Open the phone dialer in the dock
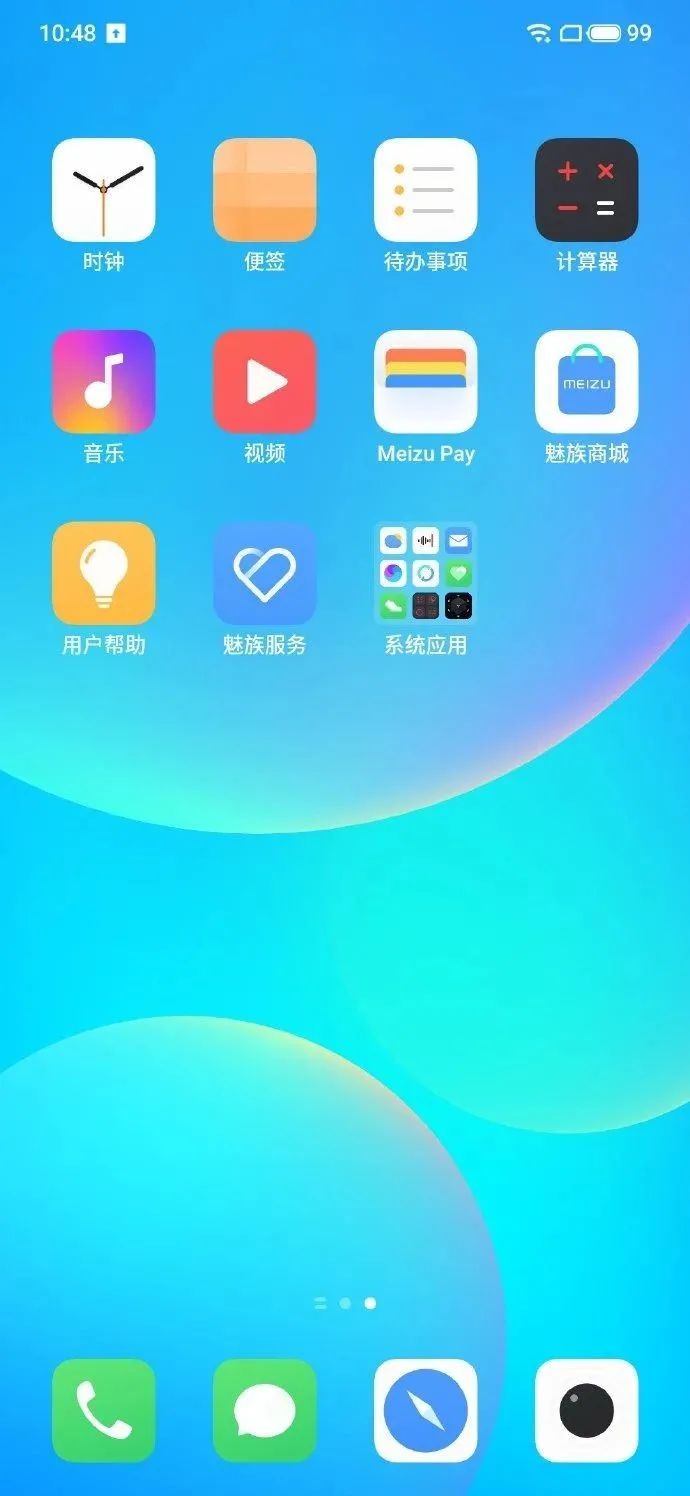Image resolution: width=690 pixels, height=1496 pixels. click(103, 1410)
